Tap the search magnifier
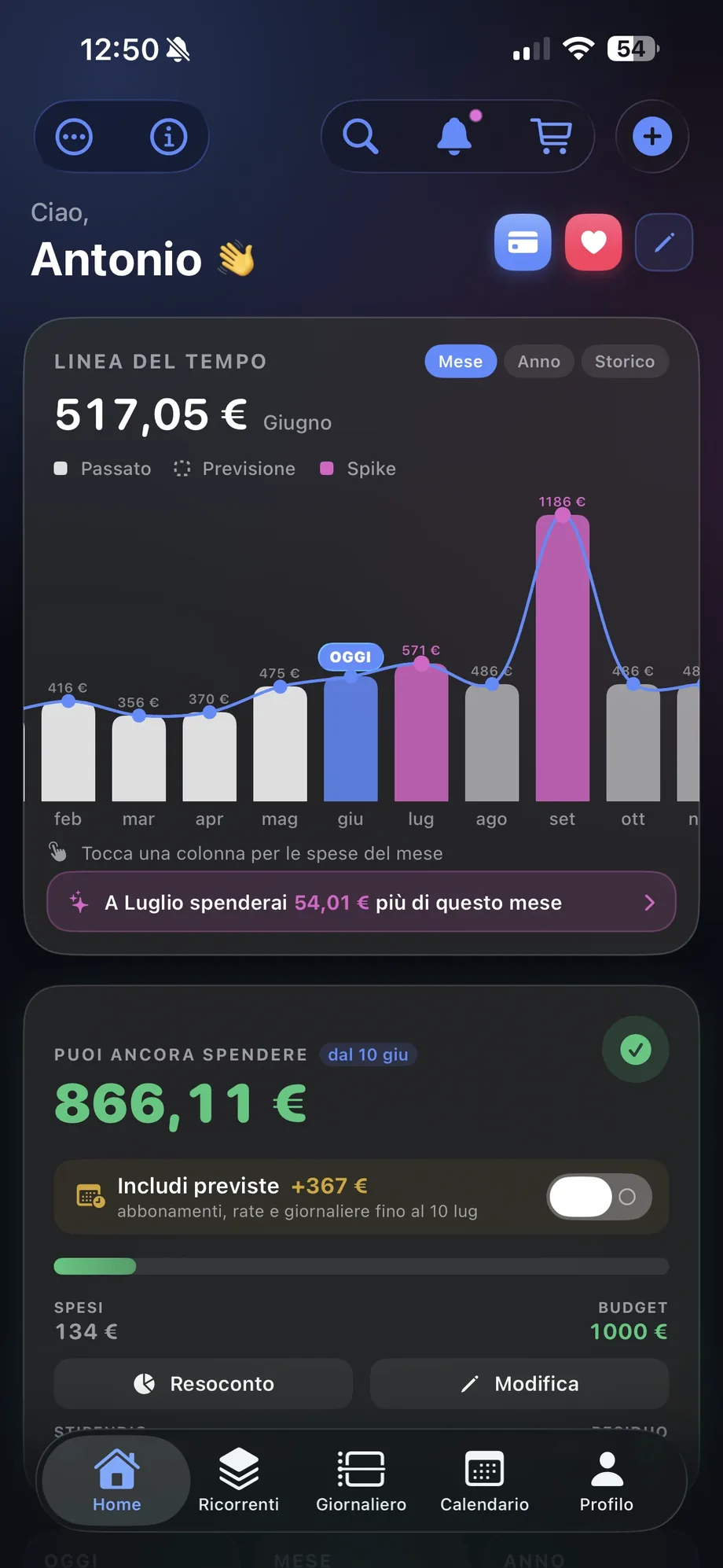Viewport: 723px width, 1568px height. tap(361, 137)
